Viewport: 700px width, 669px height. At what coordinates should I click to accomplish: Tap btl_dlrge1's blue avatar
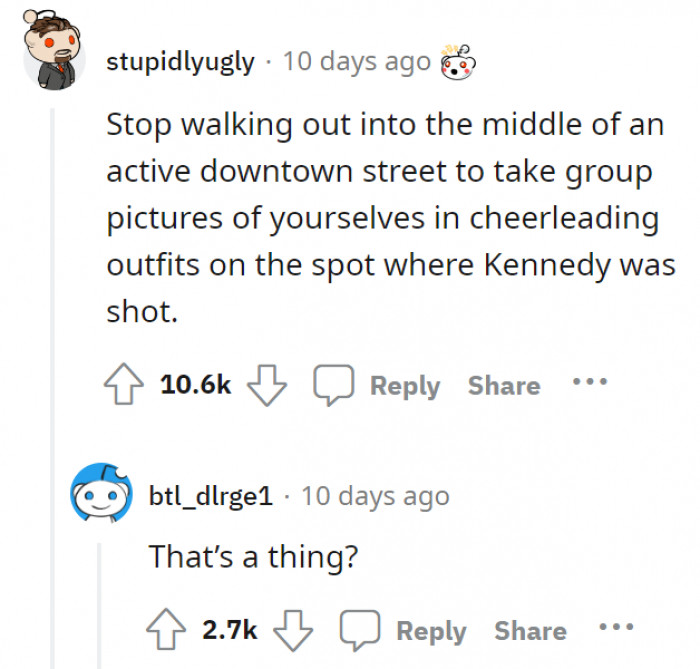click(100, 494)
